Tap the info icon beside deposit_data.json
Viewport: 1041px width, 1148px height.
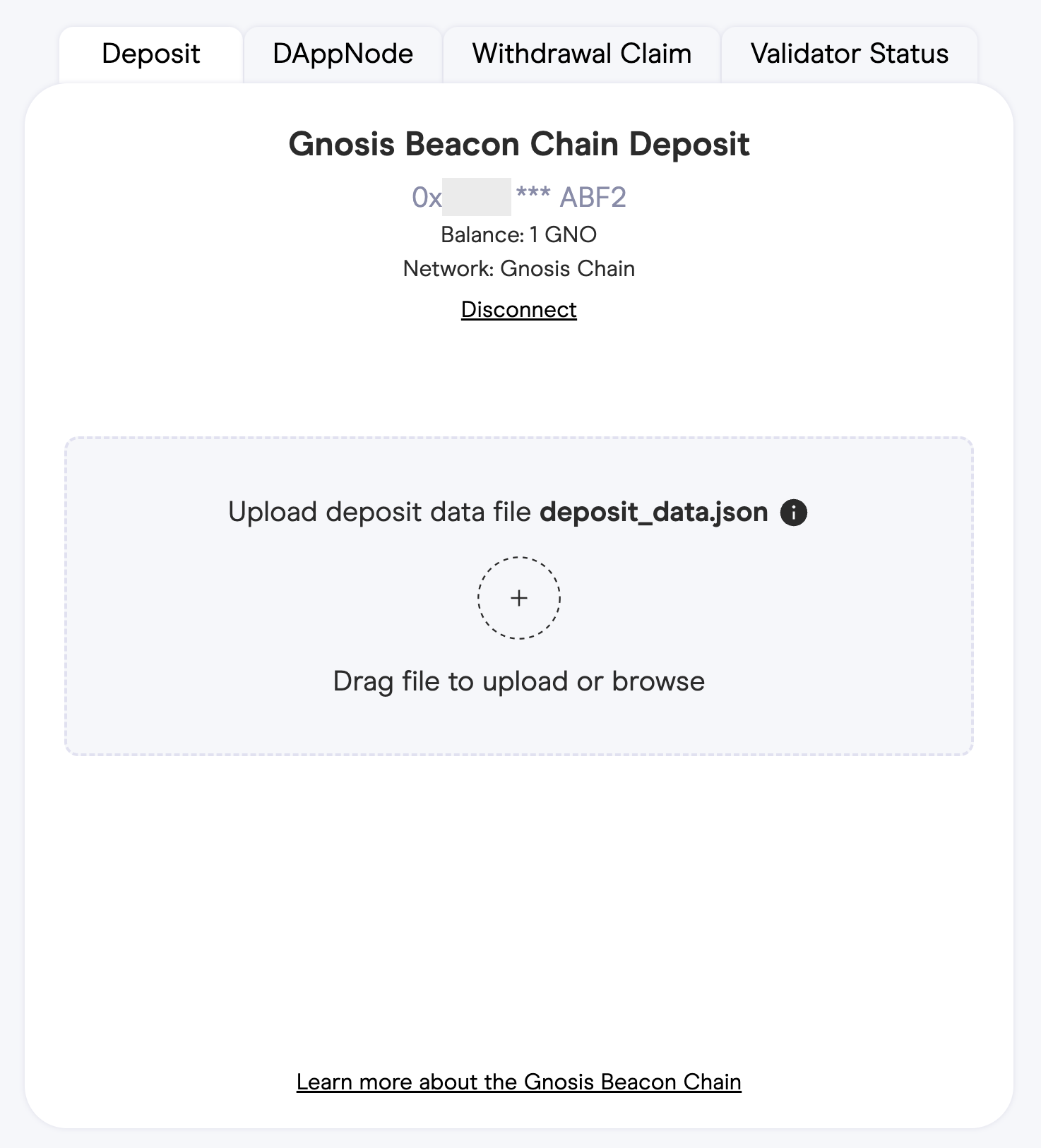click(793, 513)
